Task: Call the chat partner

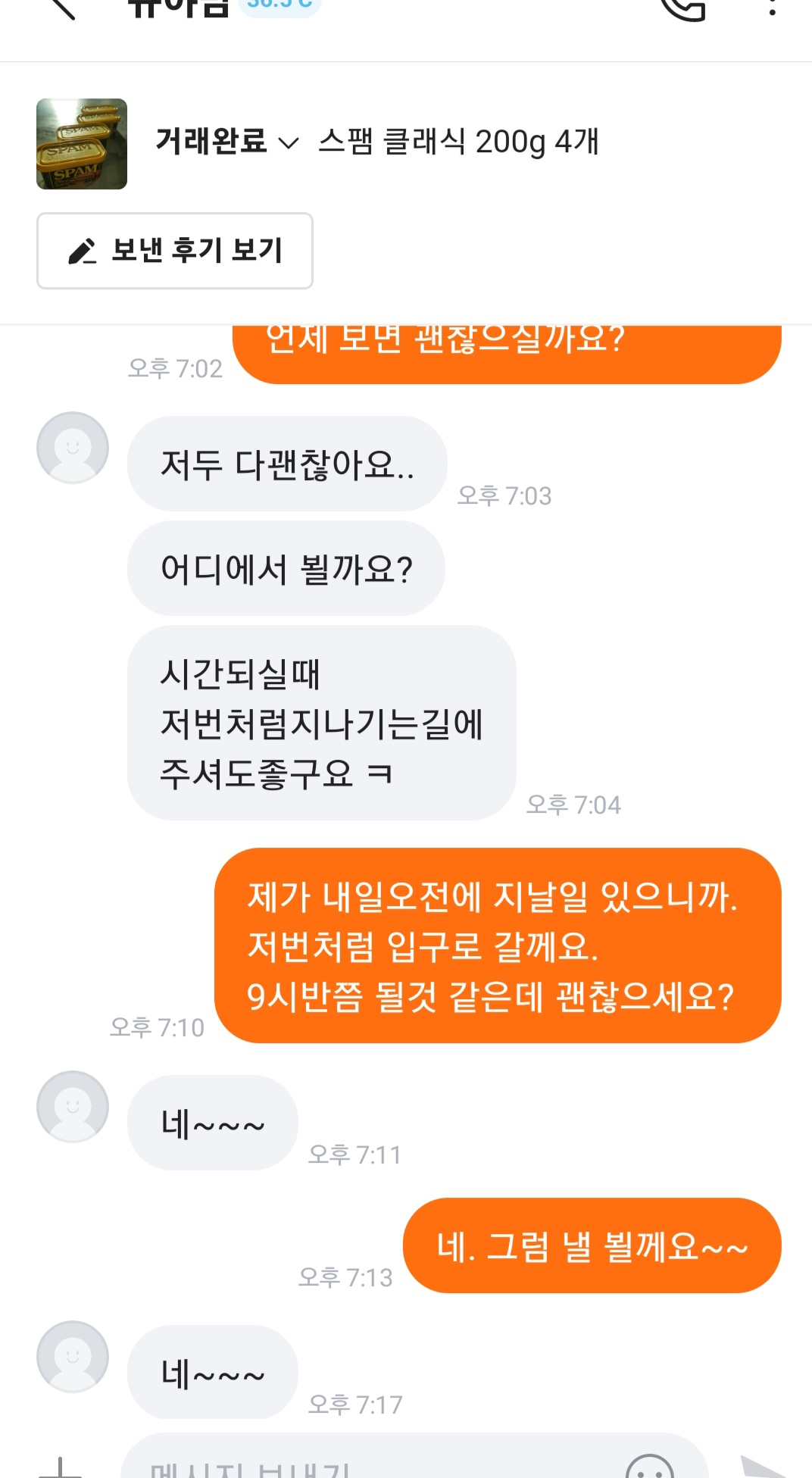Action: pos(683,8)
